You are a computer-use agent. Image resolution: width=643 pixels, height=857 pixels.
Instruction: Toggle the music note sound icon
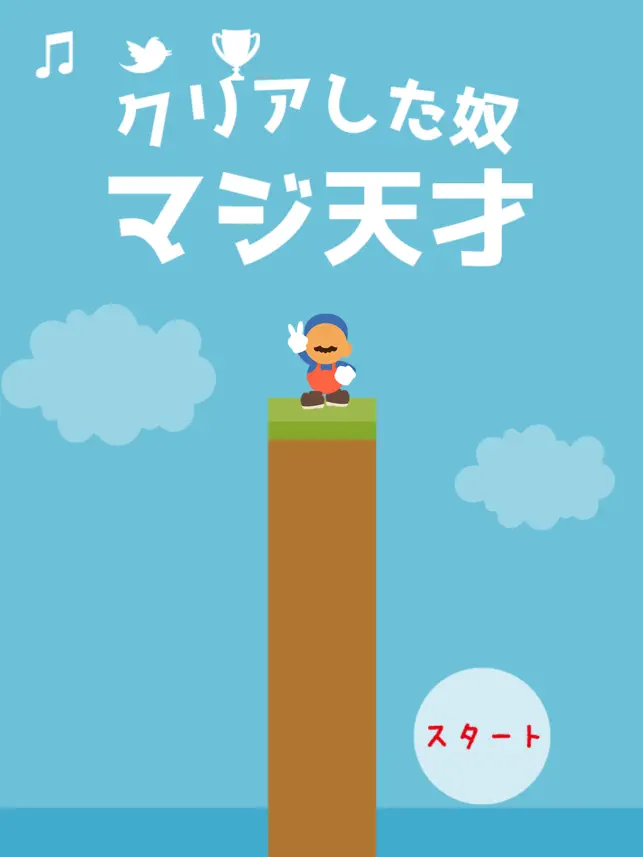pyautogui.click(x=55, y=55)
